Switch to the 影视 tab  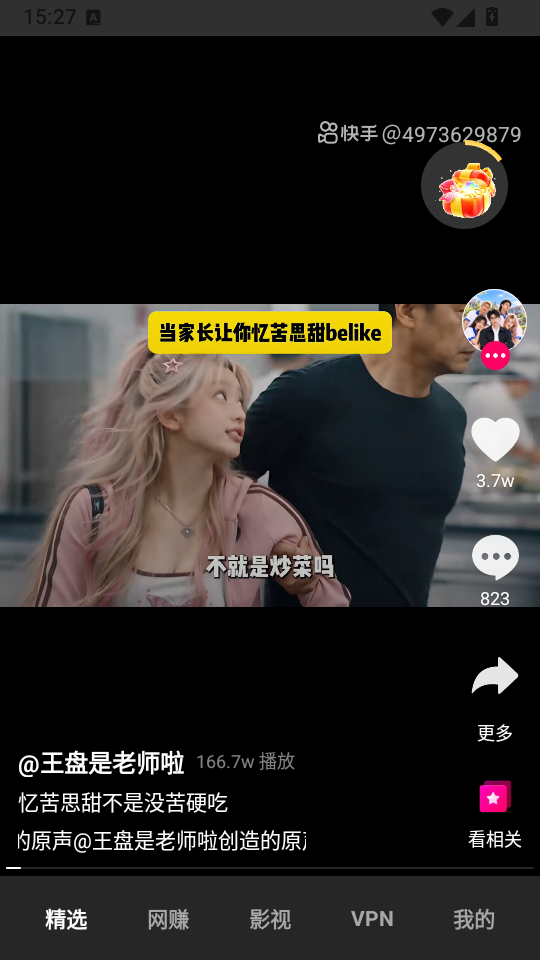point(270,920)
